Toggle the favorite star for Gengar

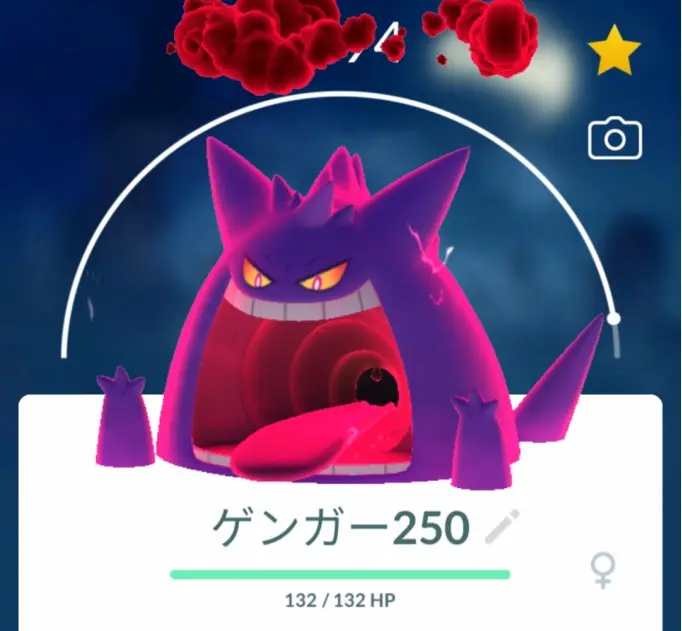click(x=614, y=53)
